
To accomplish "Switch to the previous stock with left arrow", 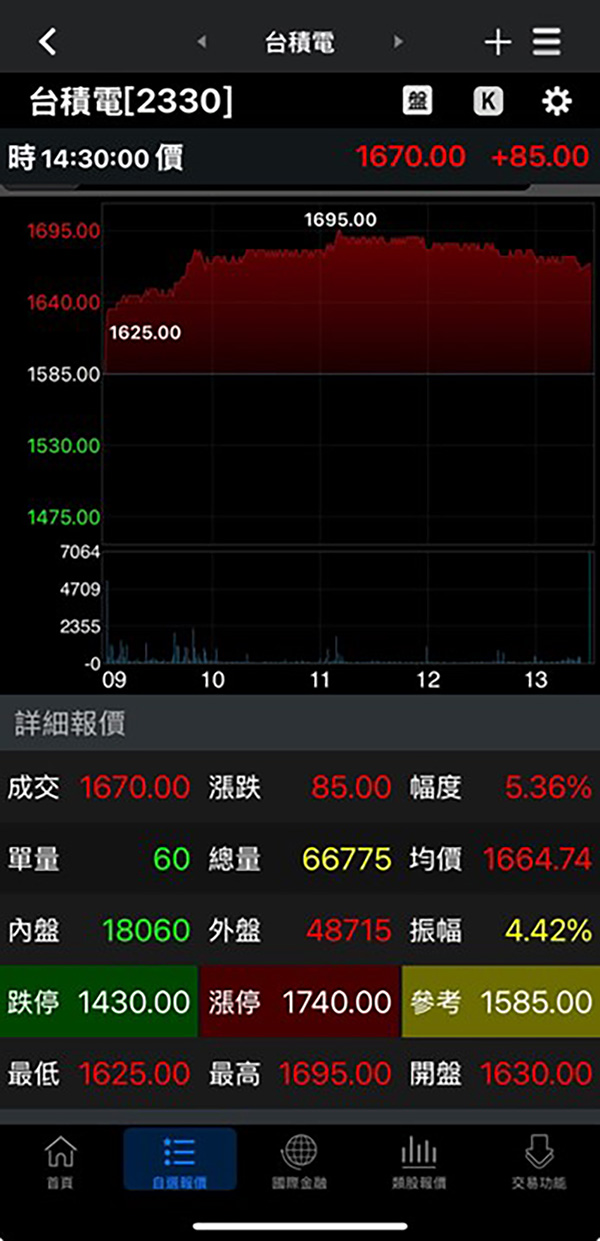I will 202,42.
